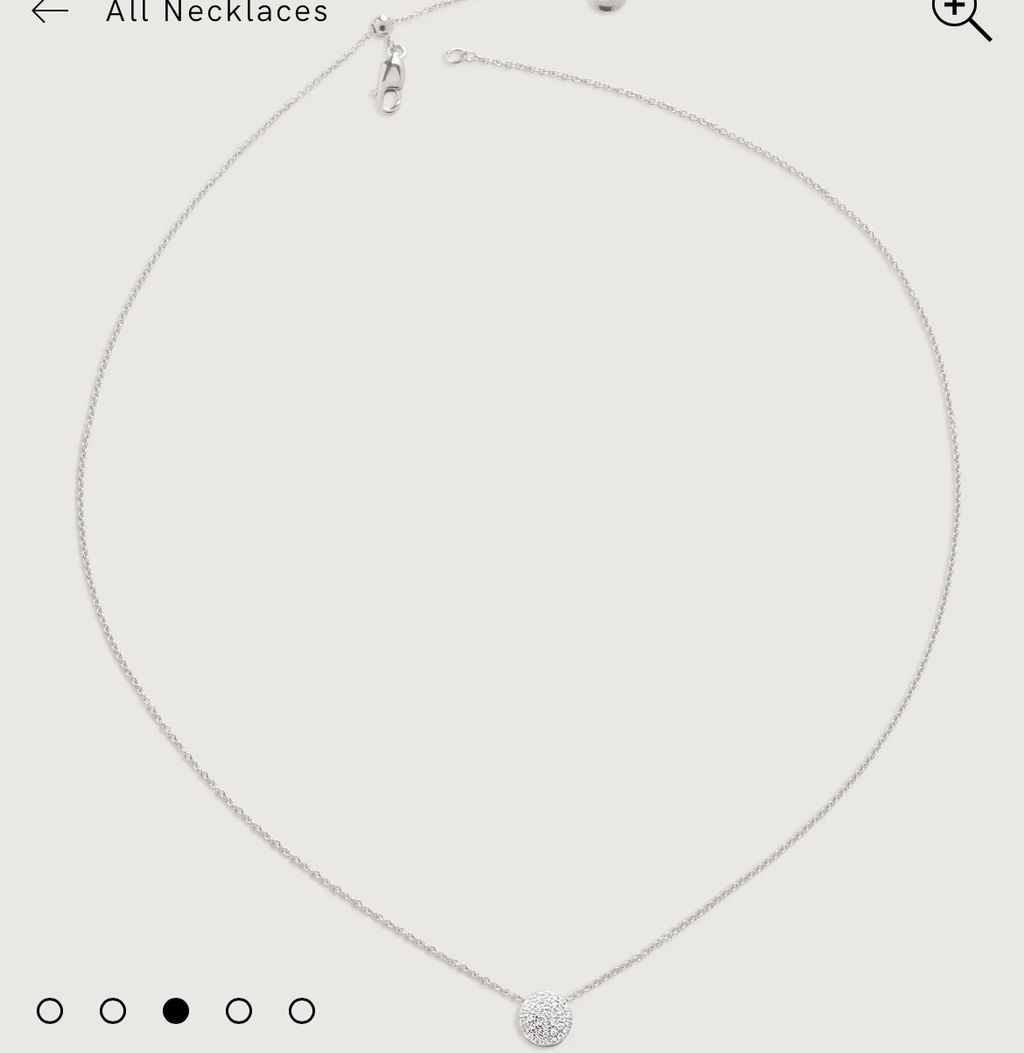Select the first carousel indicator dot

click(x=52, y=1012)
